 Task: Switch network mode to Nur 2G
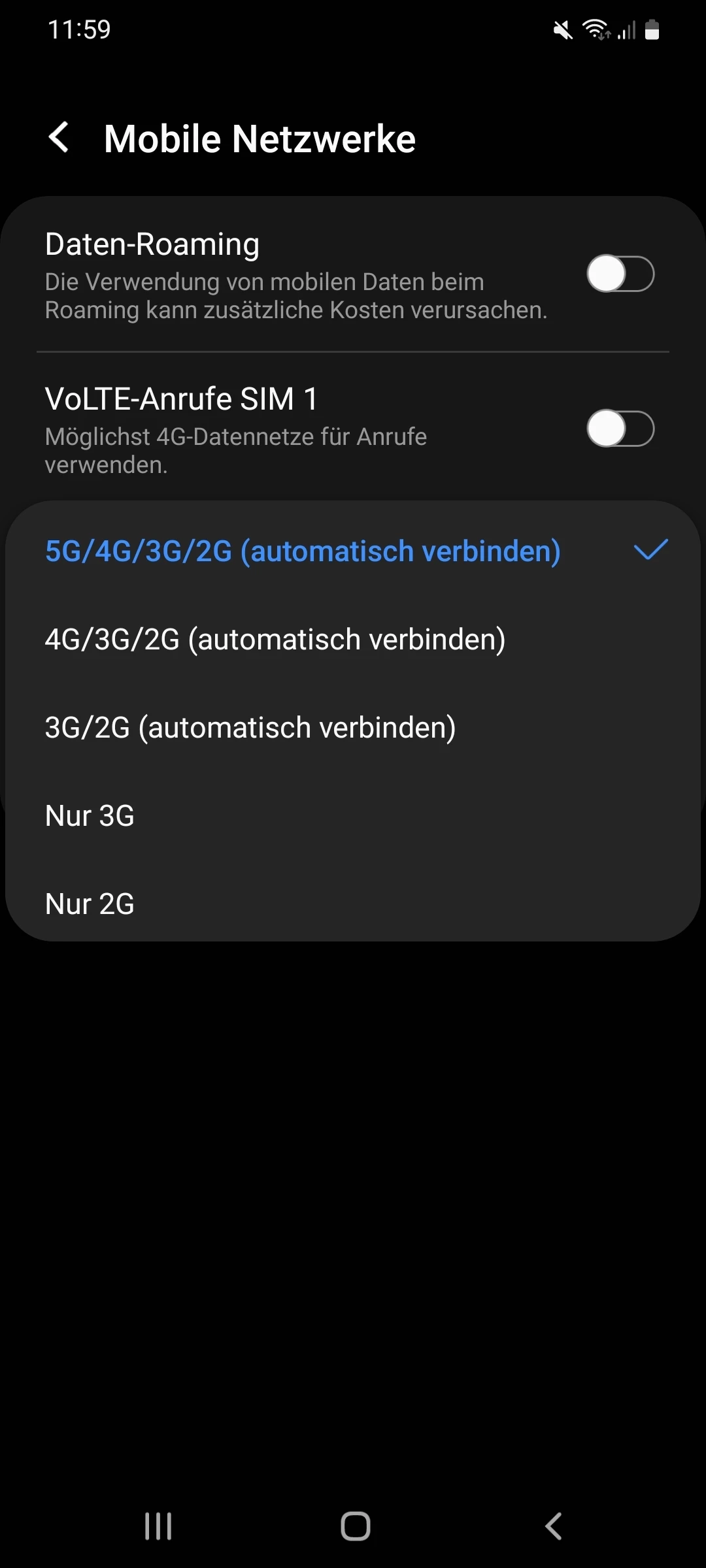click(90, 904)
